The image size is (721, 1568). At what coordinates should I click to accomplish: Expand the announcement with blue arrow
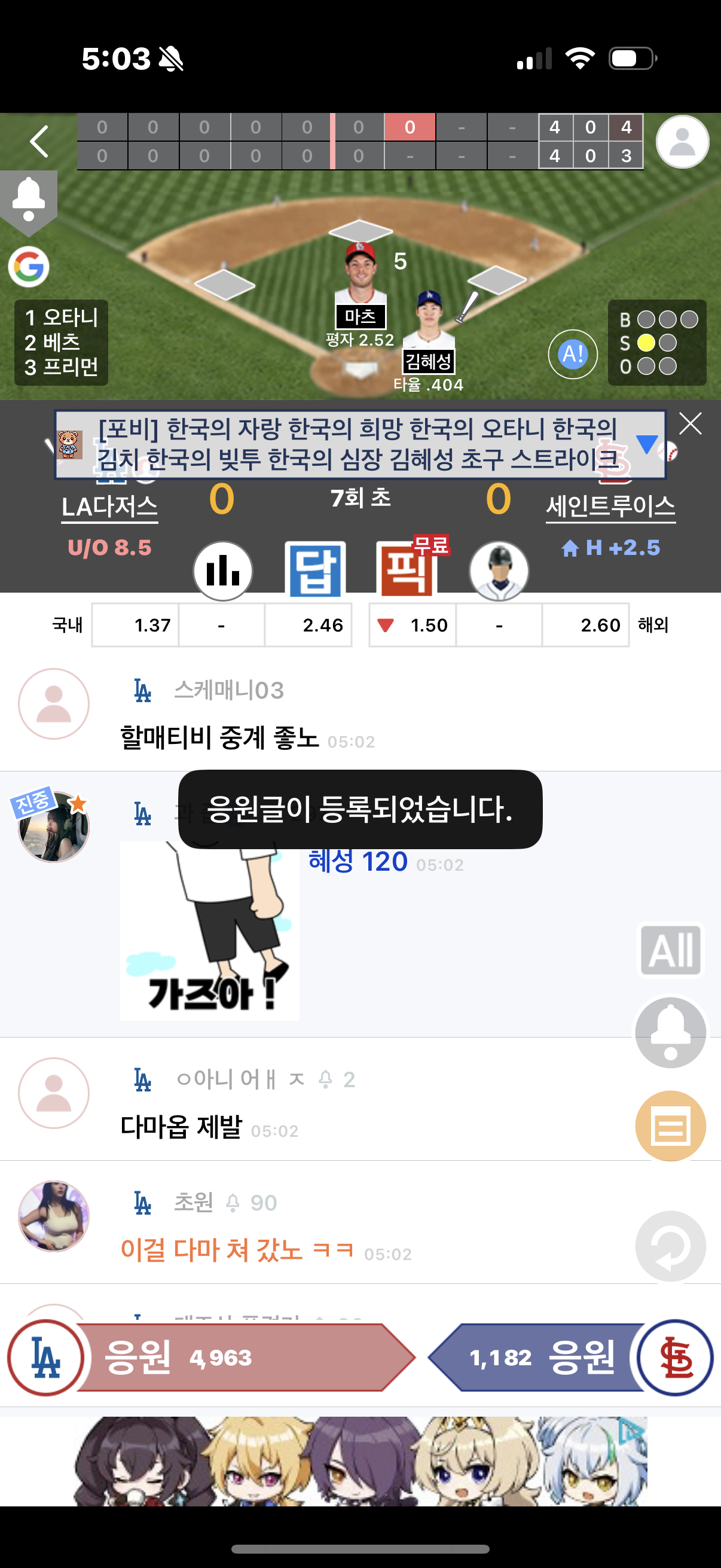[646, 443]
